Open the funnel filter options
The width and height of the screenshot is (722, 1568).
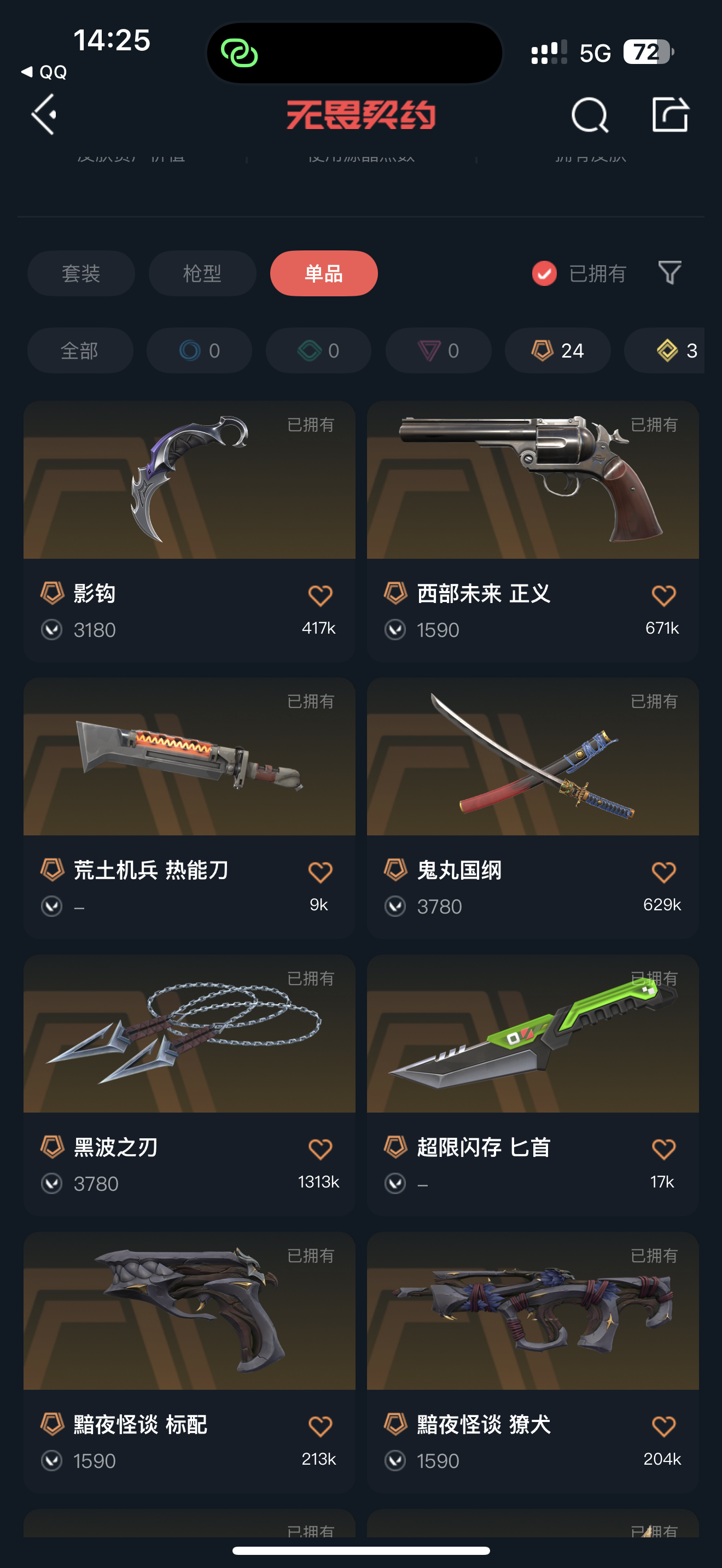coord(669,273)
